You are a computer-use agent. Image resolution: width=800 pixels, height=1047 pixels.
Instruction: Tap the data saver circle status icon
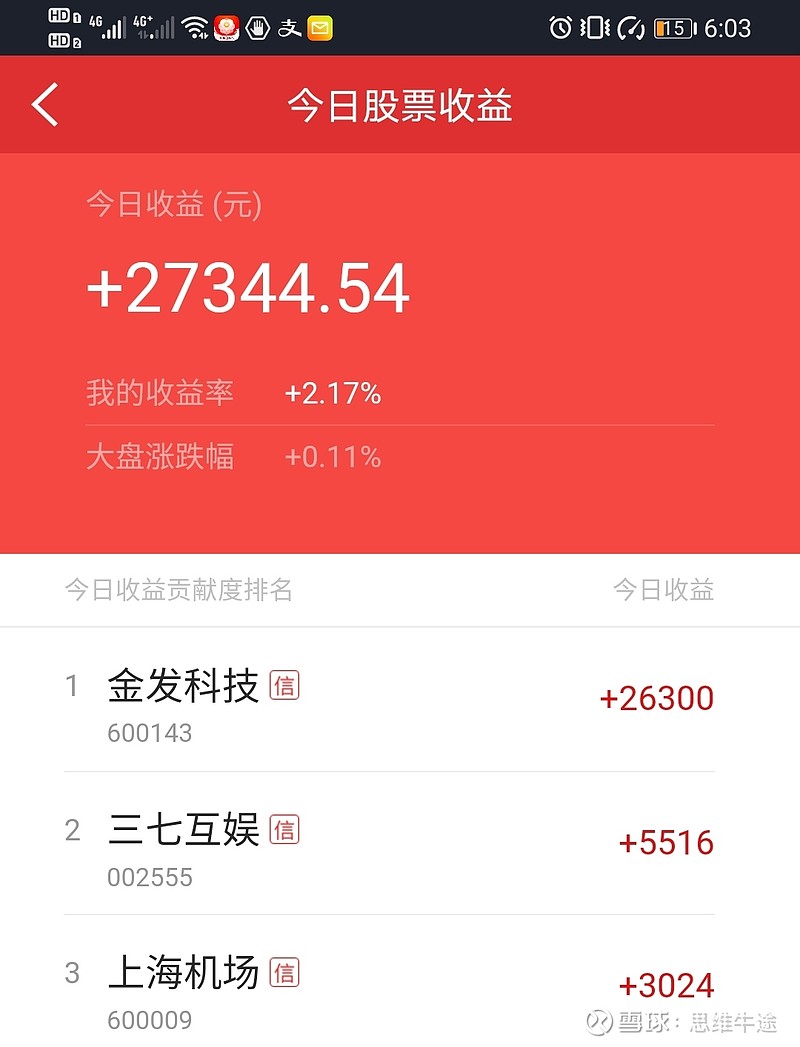click(630, 27)
